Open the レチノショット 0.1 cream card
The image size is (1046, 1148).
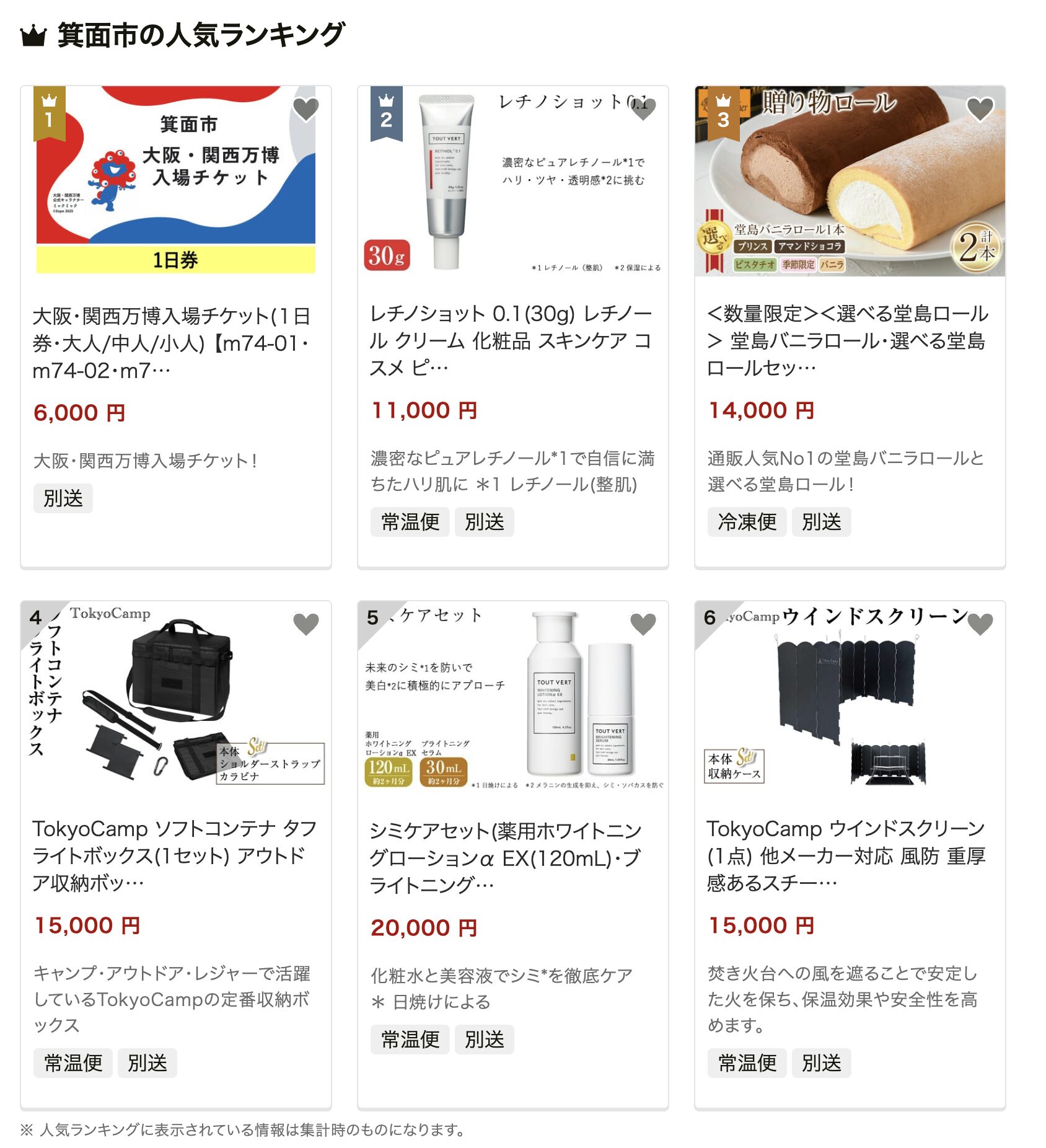(x=512, y=340)
